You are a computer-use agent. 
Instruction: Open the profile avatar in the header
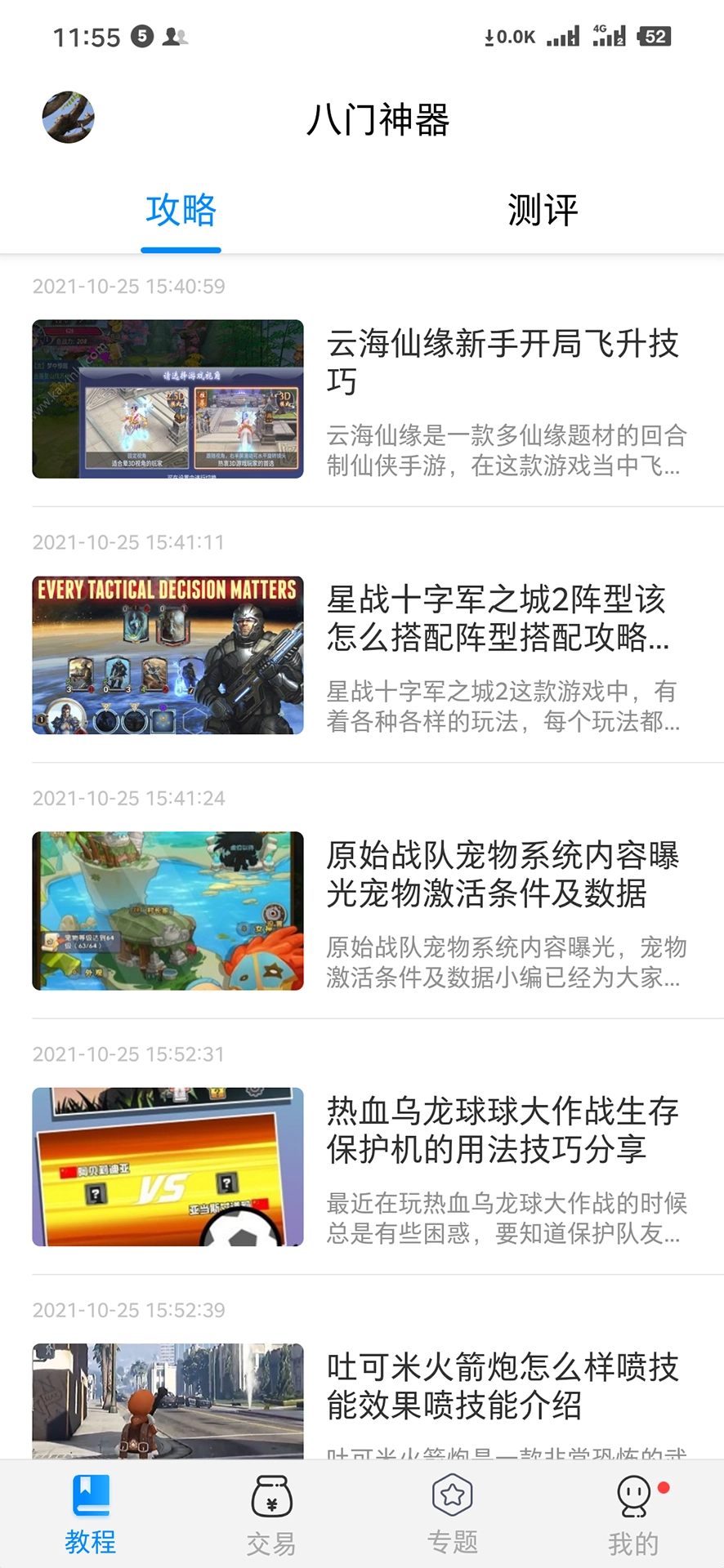[69, 118]
